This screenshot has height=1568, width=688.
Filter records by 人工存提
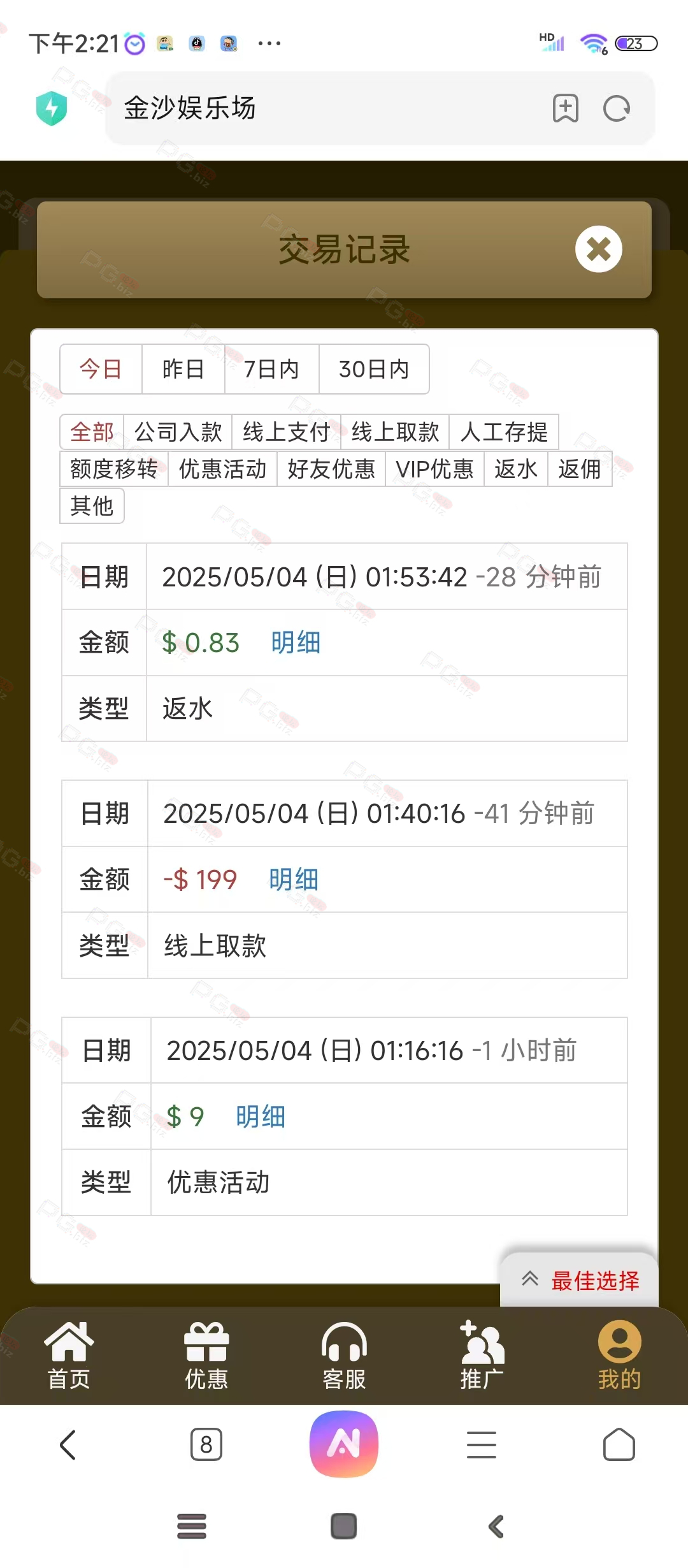[x=504, y=432]
